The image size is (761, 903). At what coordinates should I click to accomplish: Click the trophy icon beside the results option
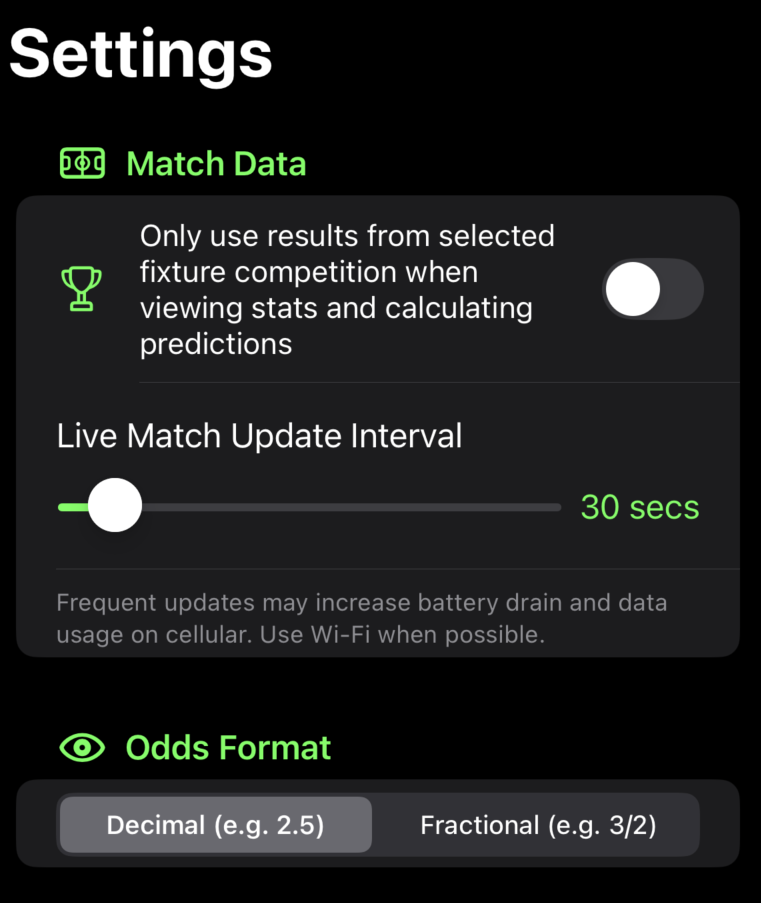[81, 290]
